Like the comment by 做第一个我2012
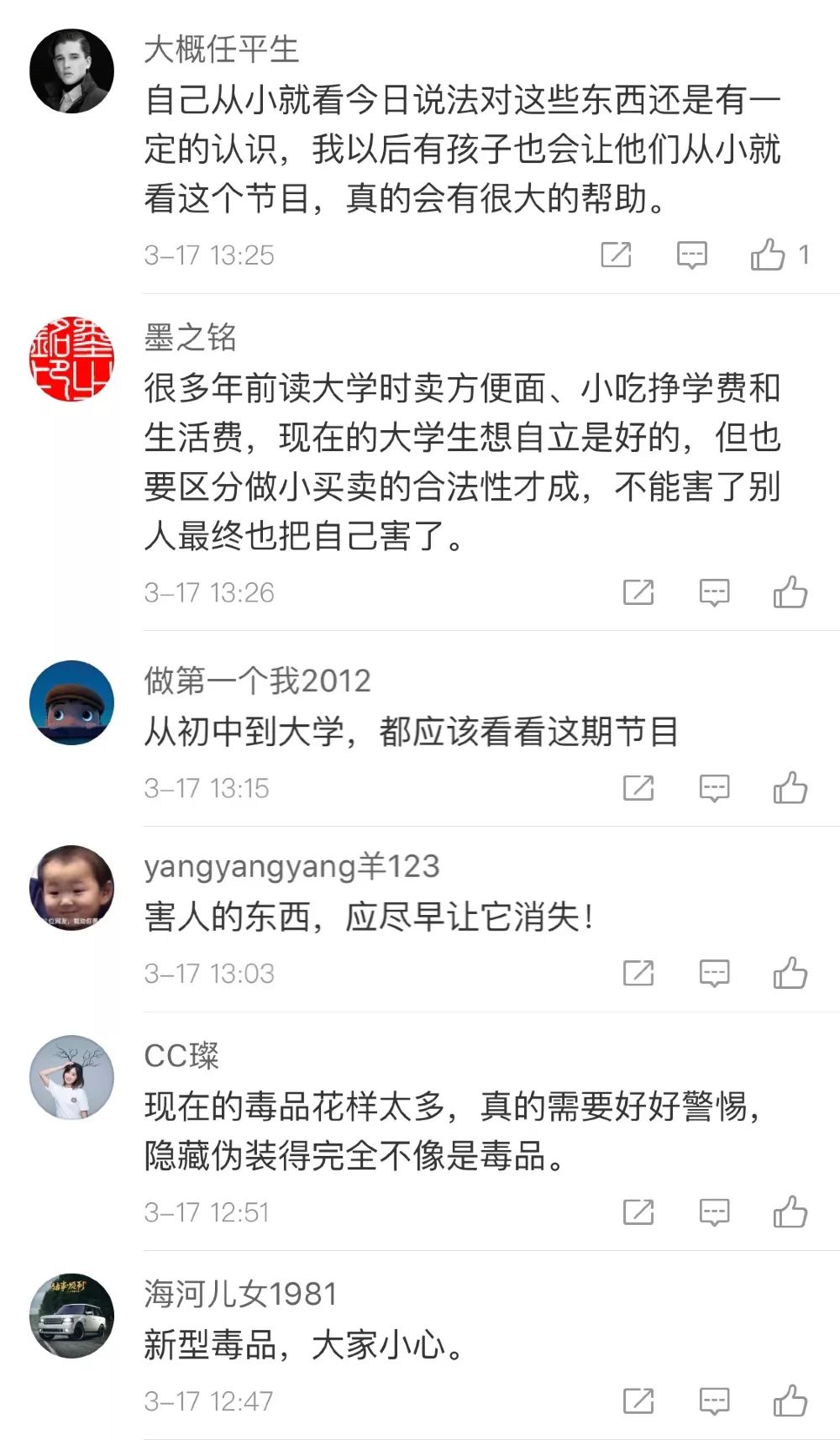The height and width of the screenshot is (1440, 840). click(x=790, y=788)
